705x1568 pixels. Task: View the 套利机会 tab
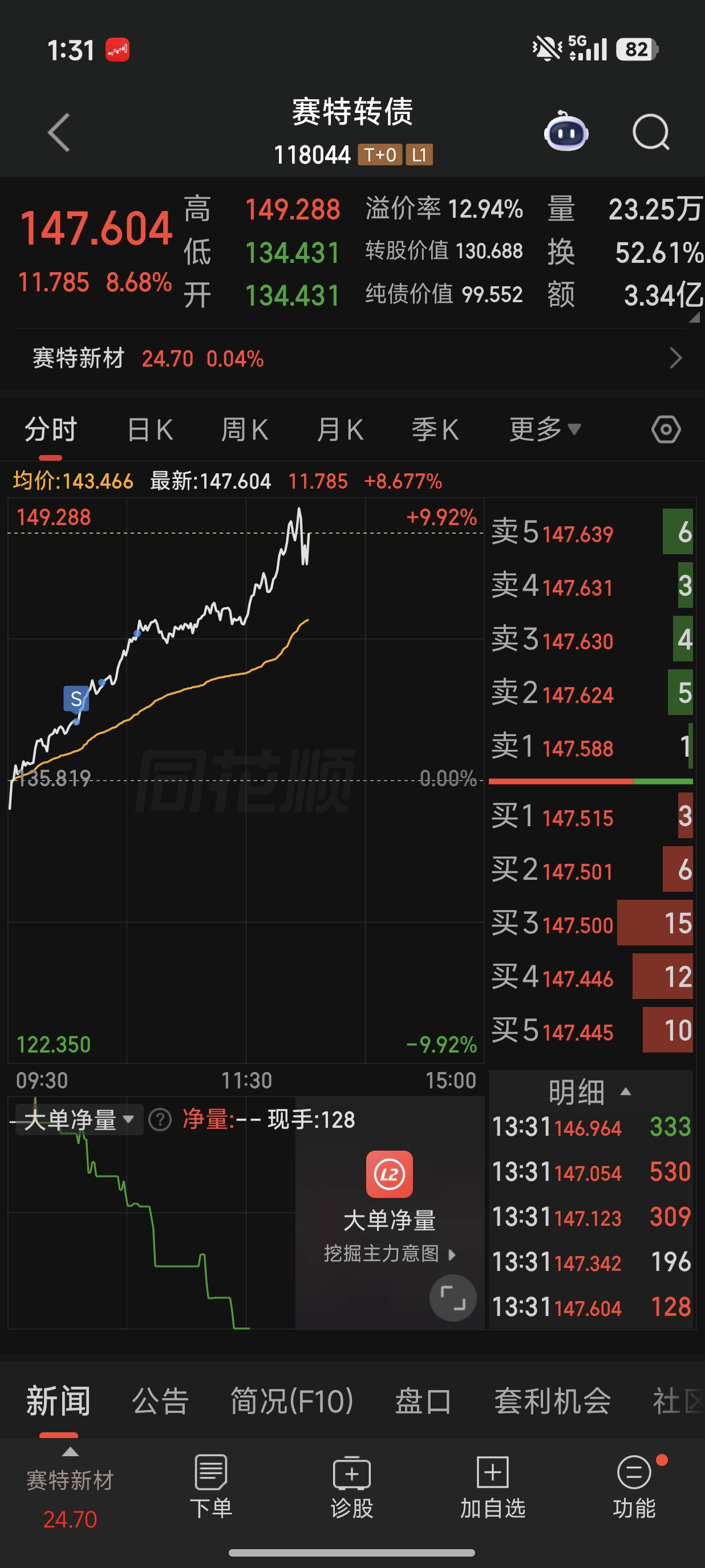pyautogui.click(x=552, y=1401)
